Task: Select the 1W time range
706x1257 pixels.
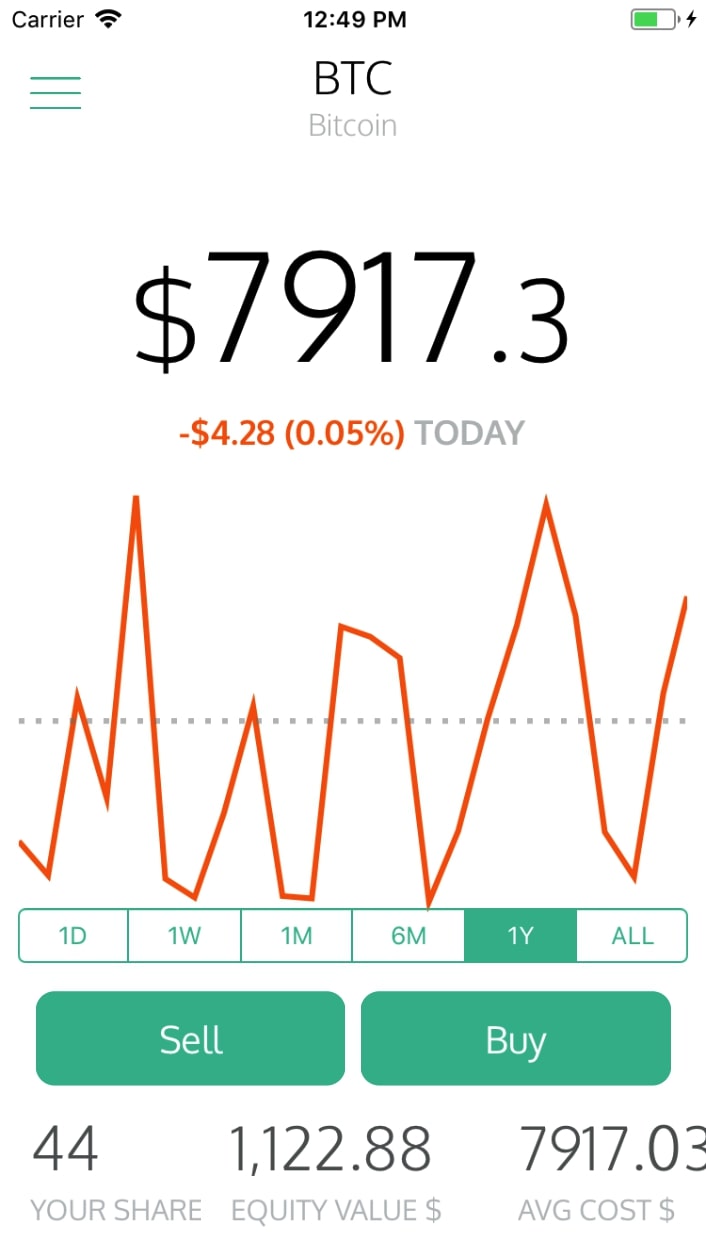Action: (x=185, y=936)
